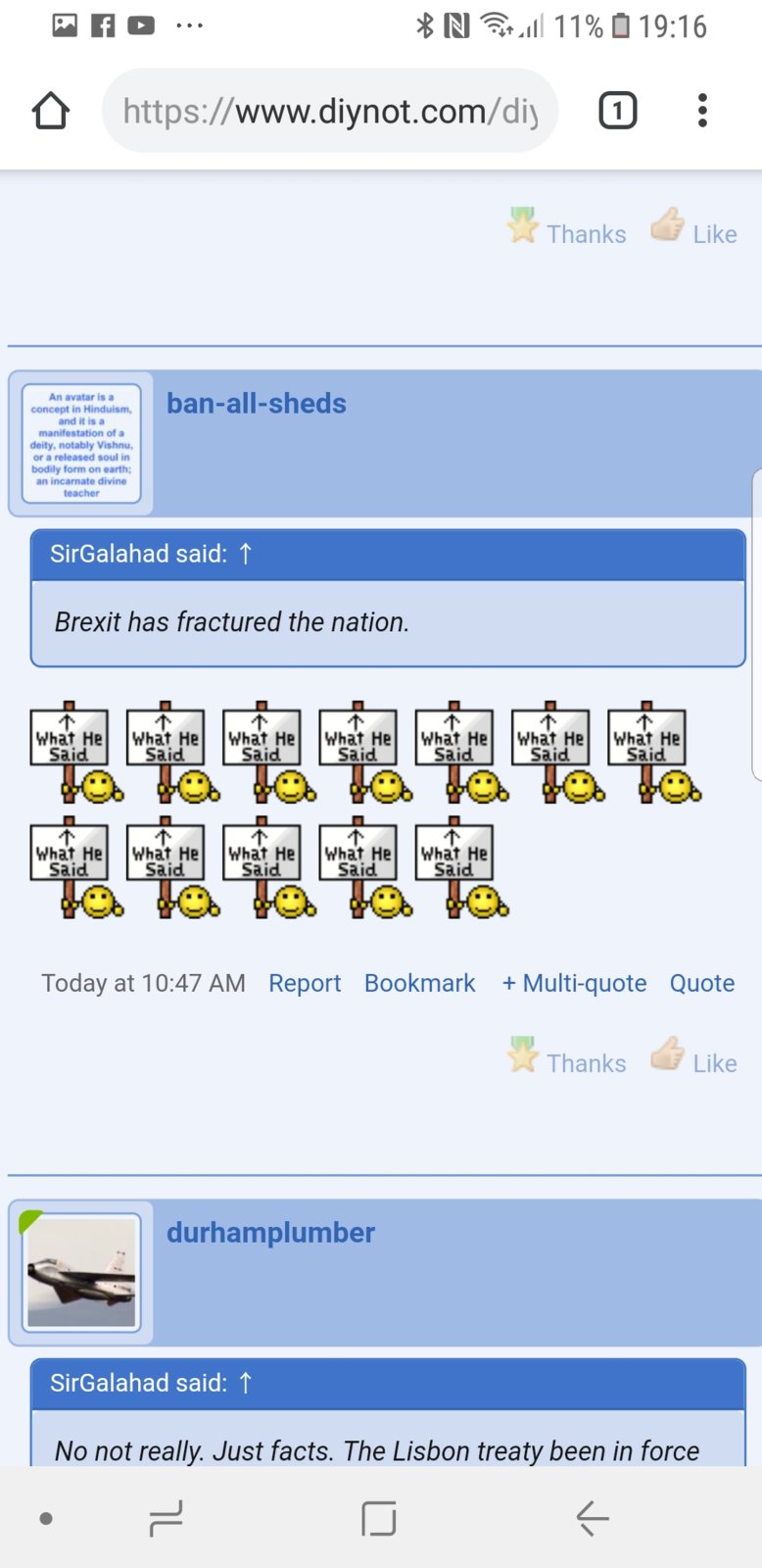Bookmark ban-all-sheds' post
The height and width of the screenshot is (1568, 762).
[x=419, y=983]
